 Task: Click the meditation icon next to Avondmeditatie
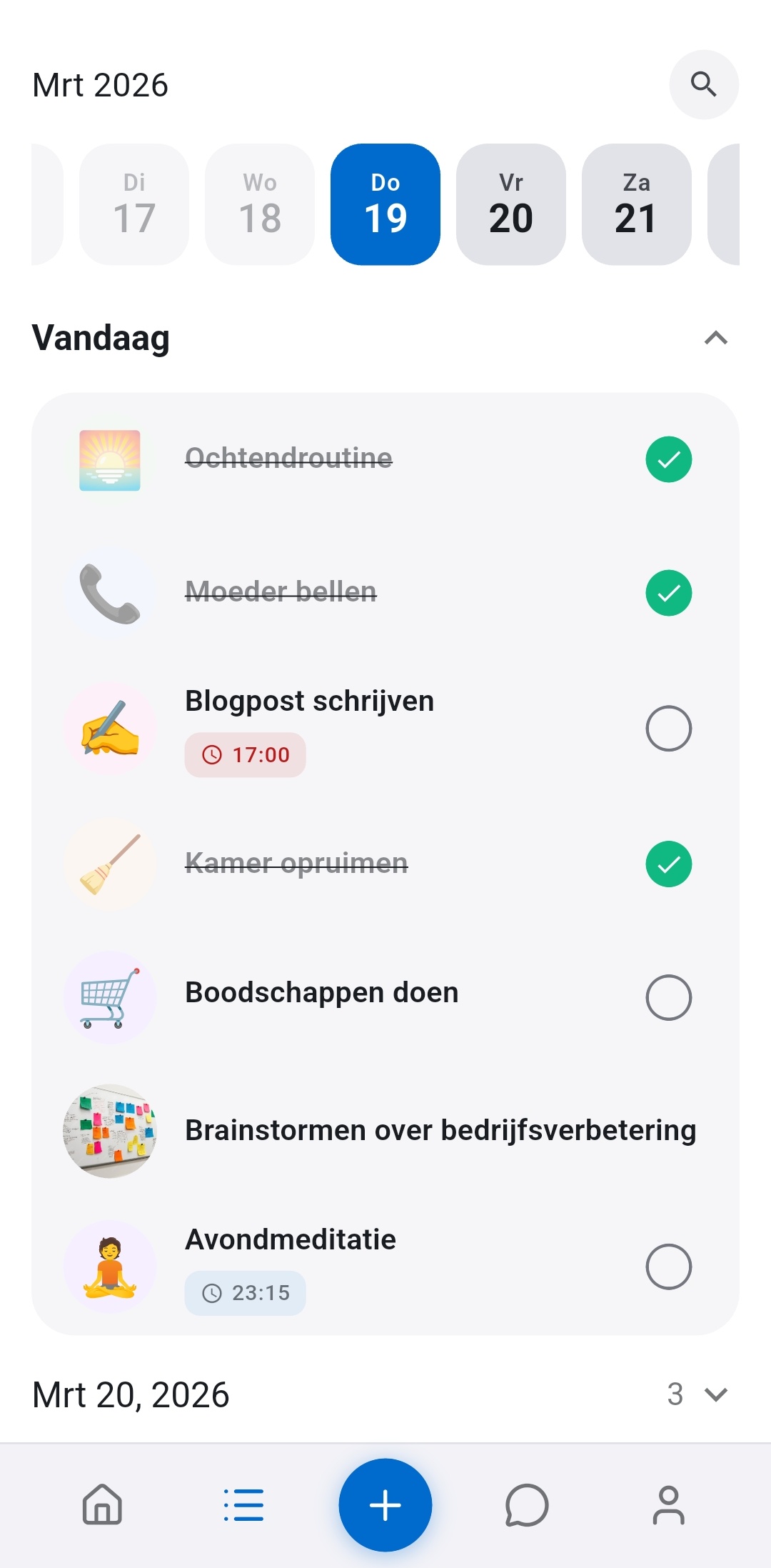109,1265
